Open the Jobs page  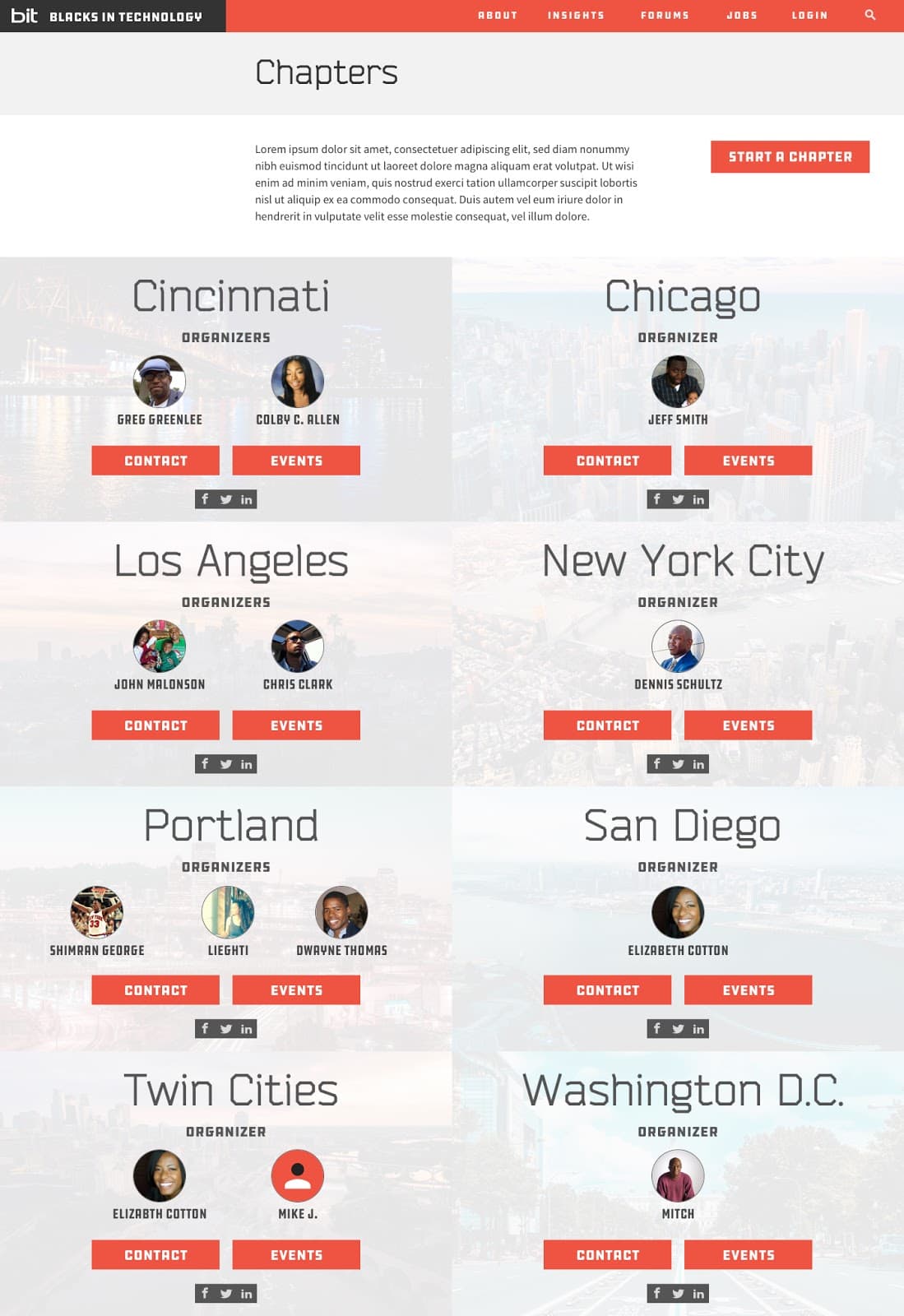point(741,15)
